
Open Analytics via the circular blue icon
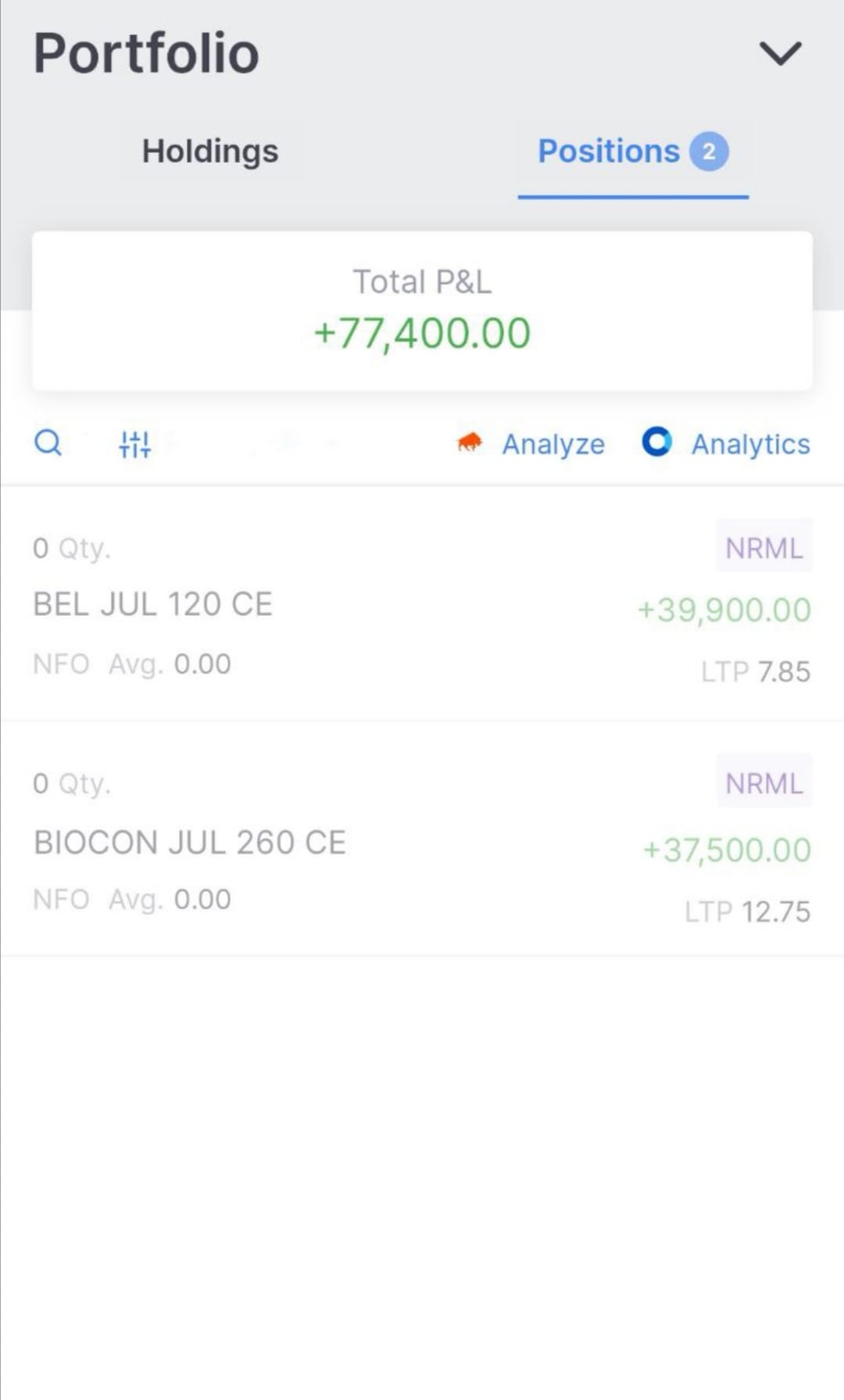click(x=657, y=442)
